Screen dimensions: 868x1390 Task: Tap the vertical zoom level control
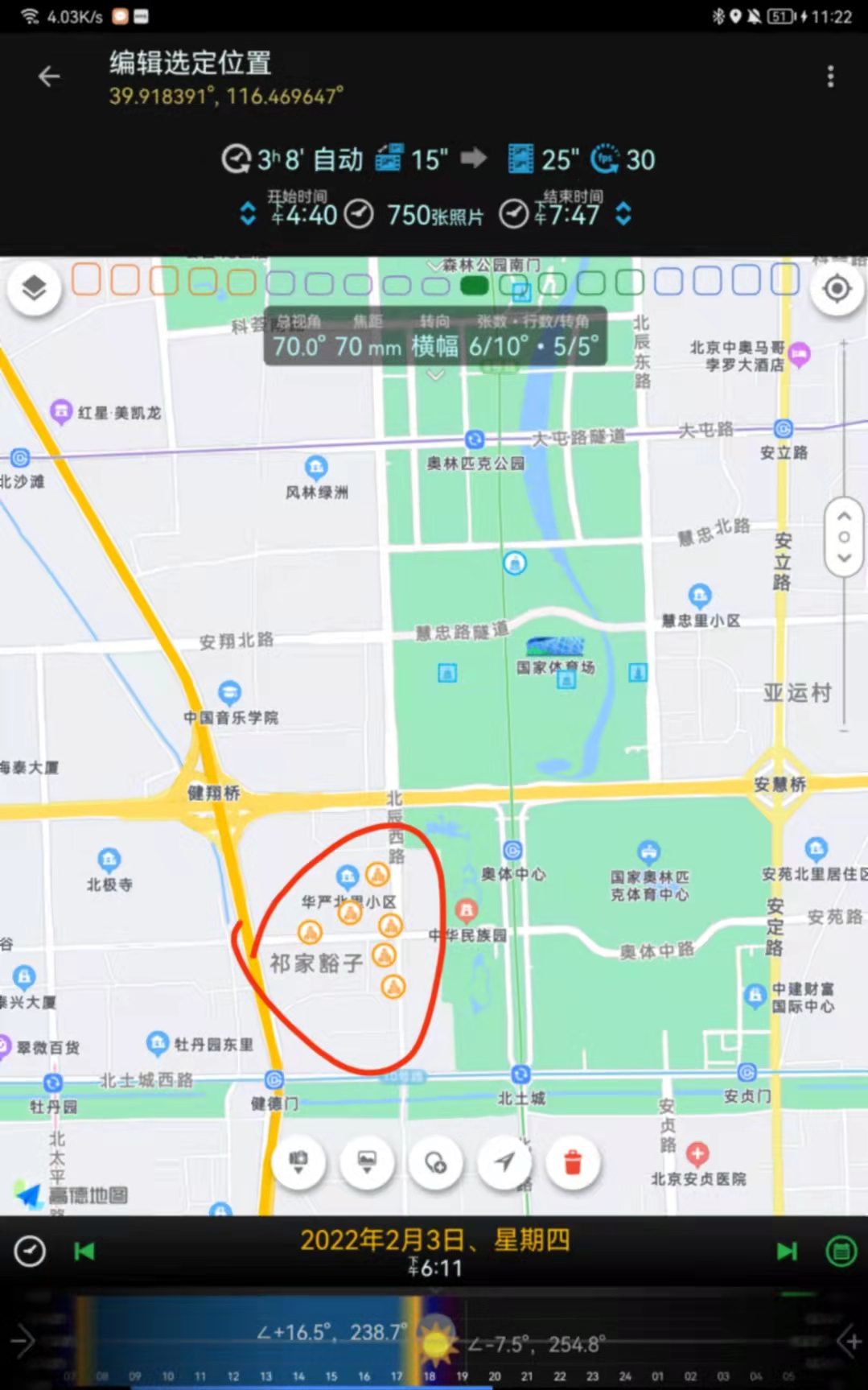[844, 537]
